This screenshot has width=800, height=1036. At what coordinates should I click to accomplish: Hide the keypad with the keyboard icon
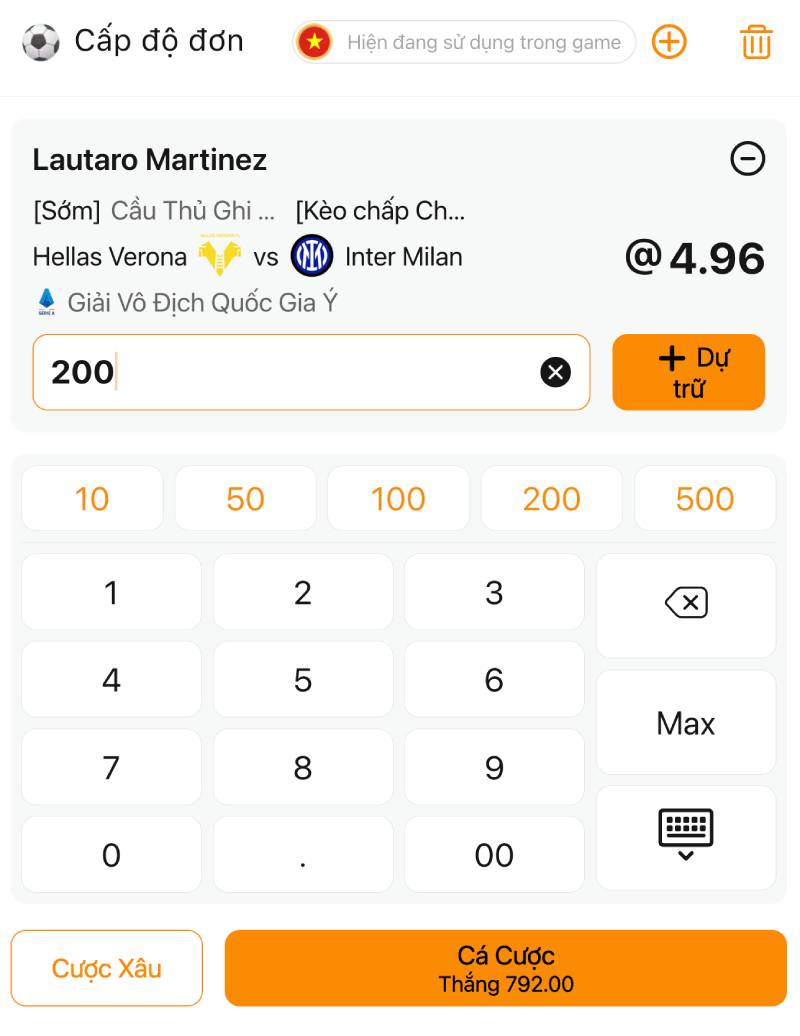coord(686,835)
